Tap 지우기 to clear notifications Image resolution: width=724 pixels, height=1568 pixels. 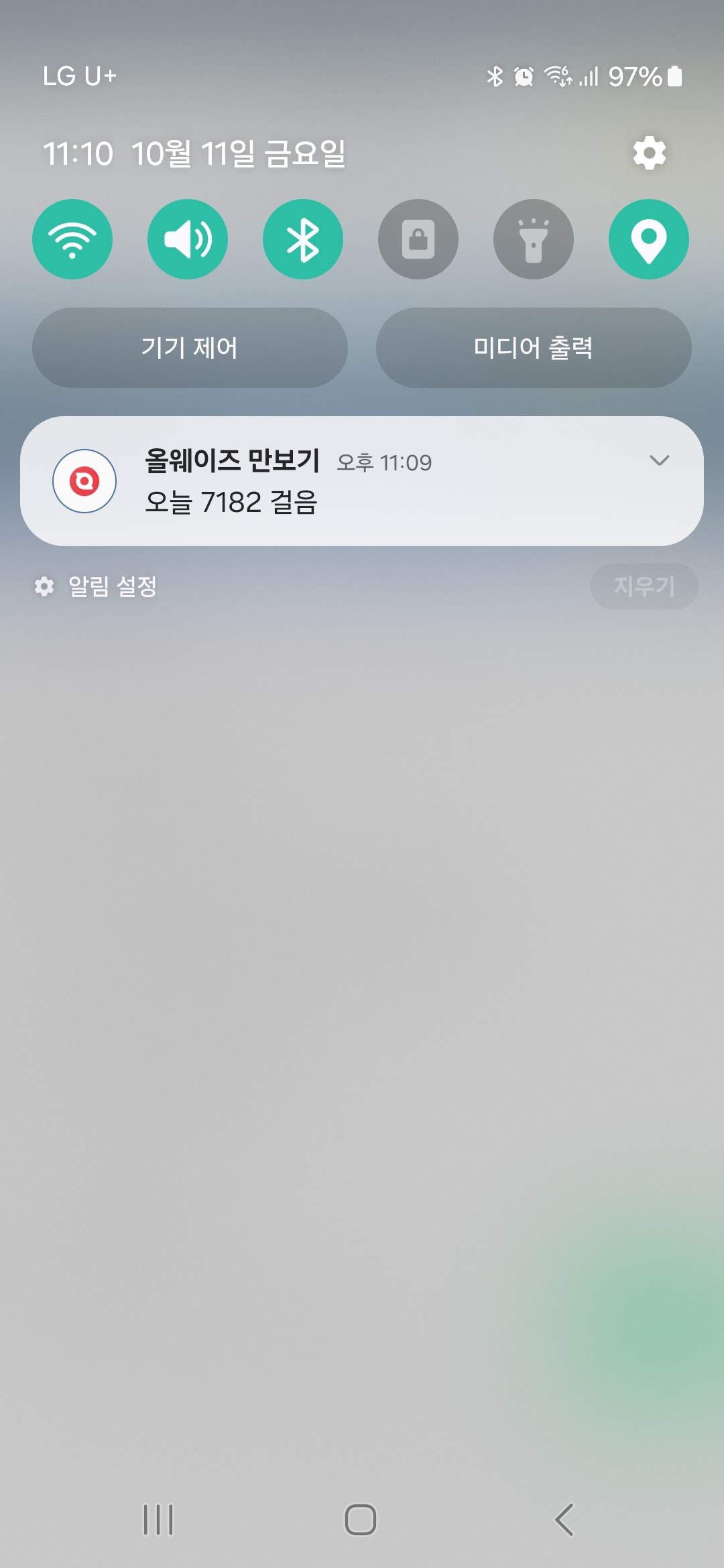coord(644,587)
